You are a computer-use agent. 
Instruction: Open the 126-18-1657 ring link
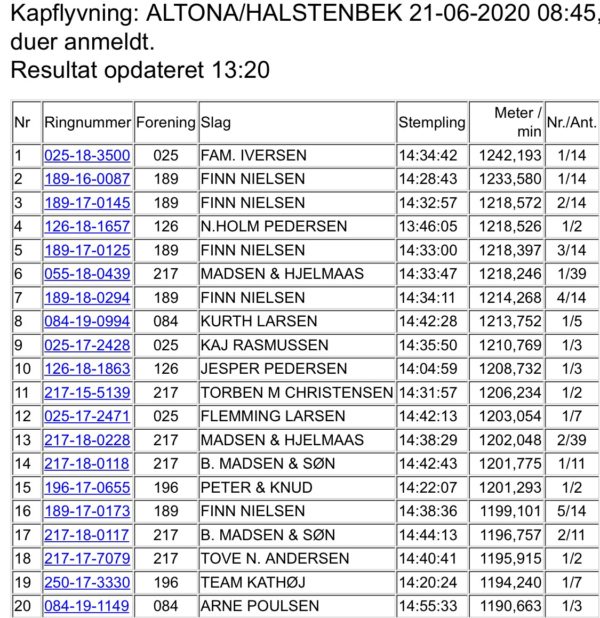point(86,226)
